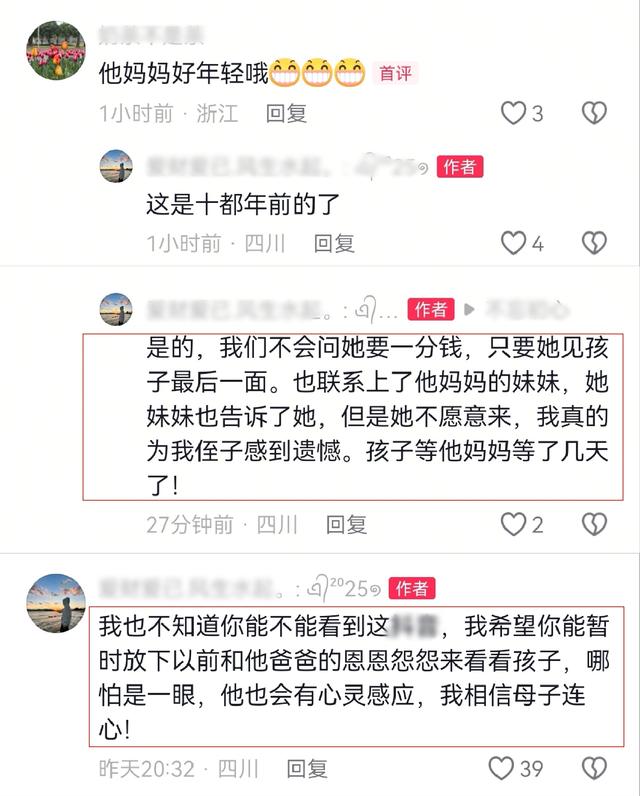640x796 pixels.
Task: Reply to the comment posted 昨天20:32
Action: click(307, 769)
